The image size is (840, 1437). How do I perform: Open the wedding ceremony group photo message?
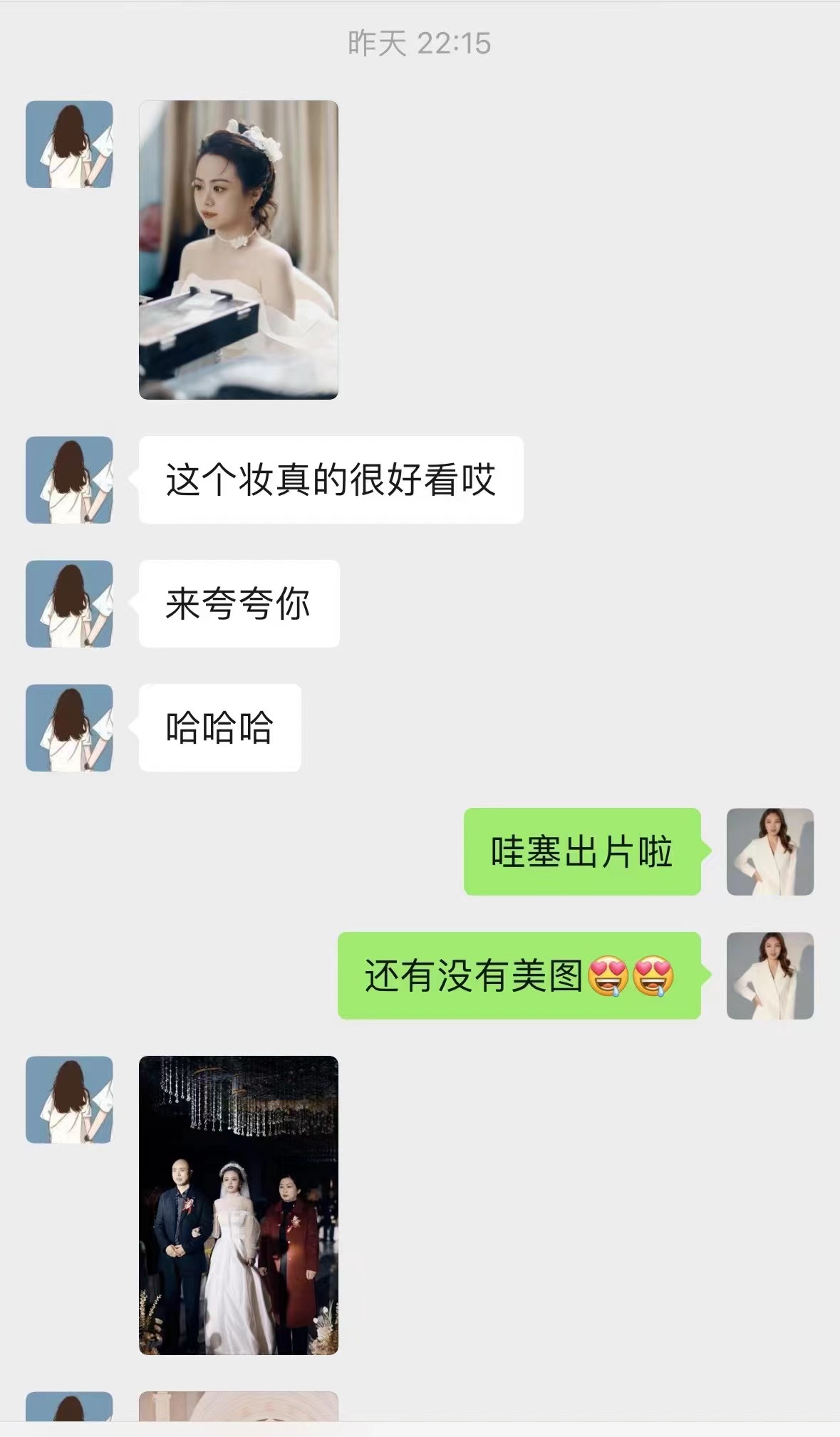pos(238,1205)
